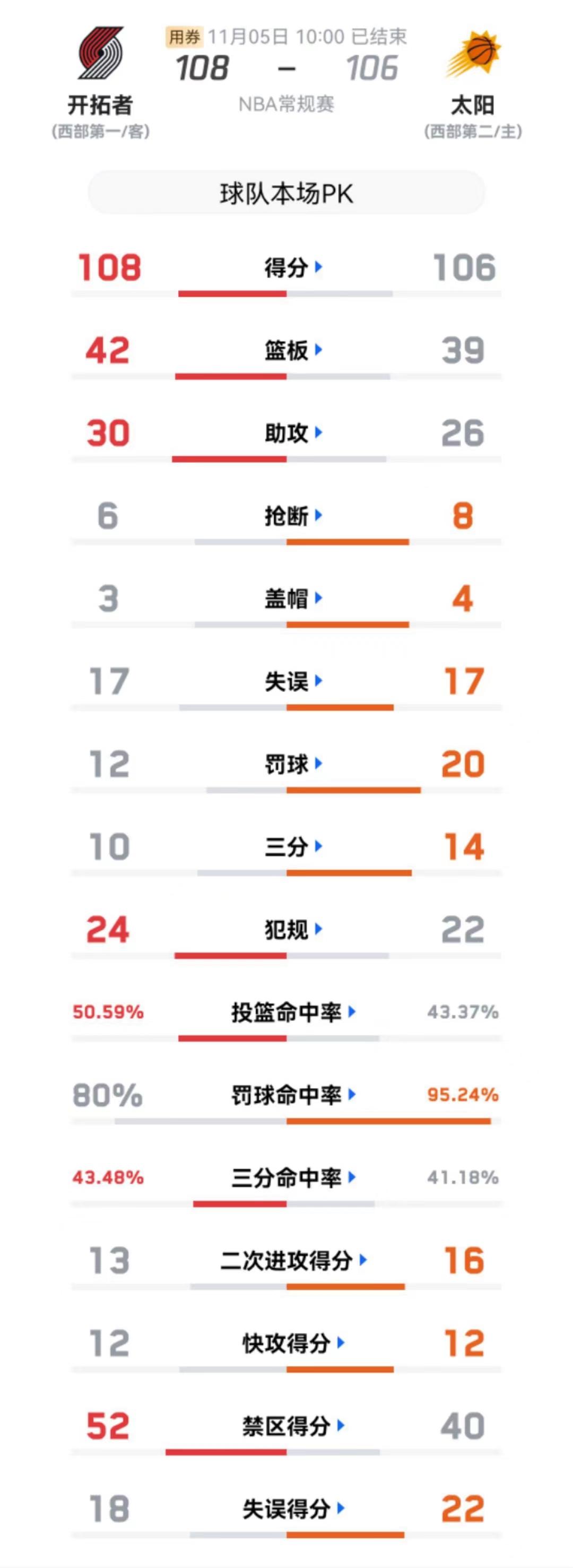Viewport: 573px width, 1568px height.
Task: View the 二次进攻得分 details
Action: point(292,1261)
